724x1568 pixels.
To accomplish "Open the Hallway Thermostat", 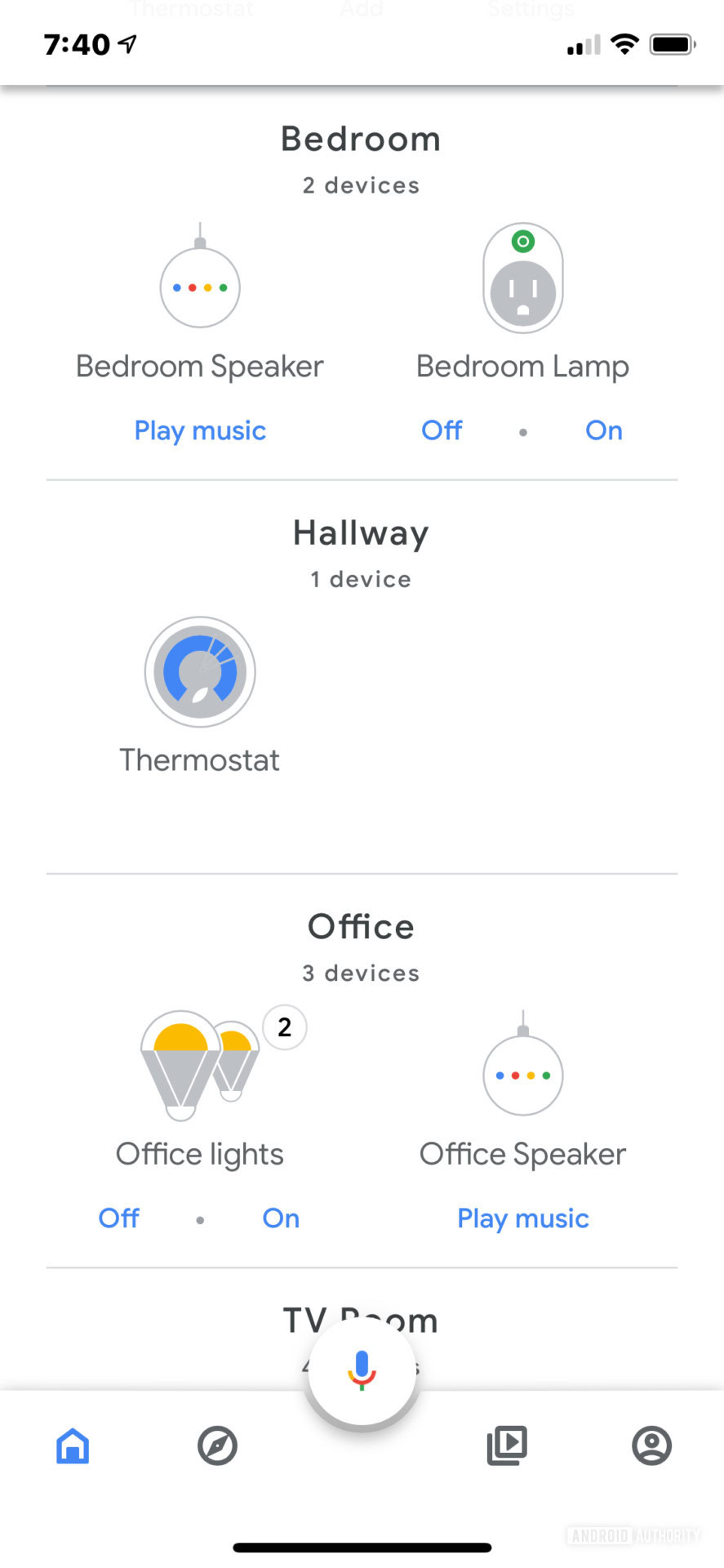I will pyautogui.click(x=200, y=672).
